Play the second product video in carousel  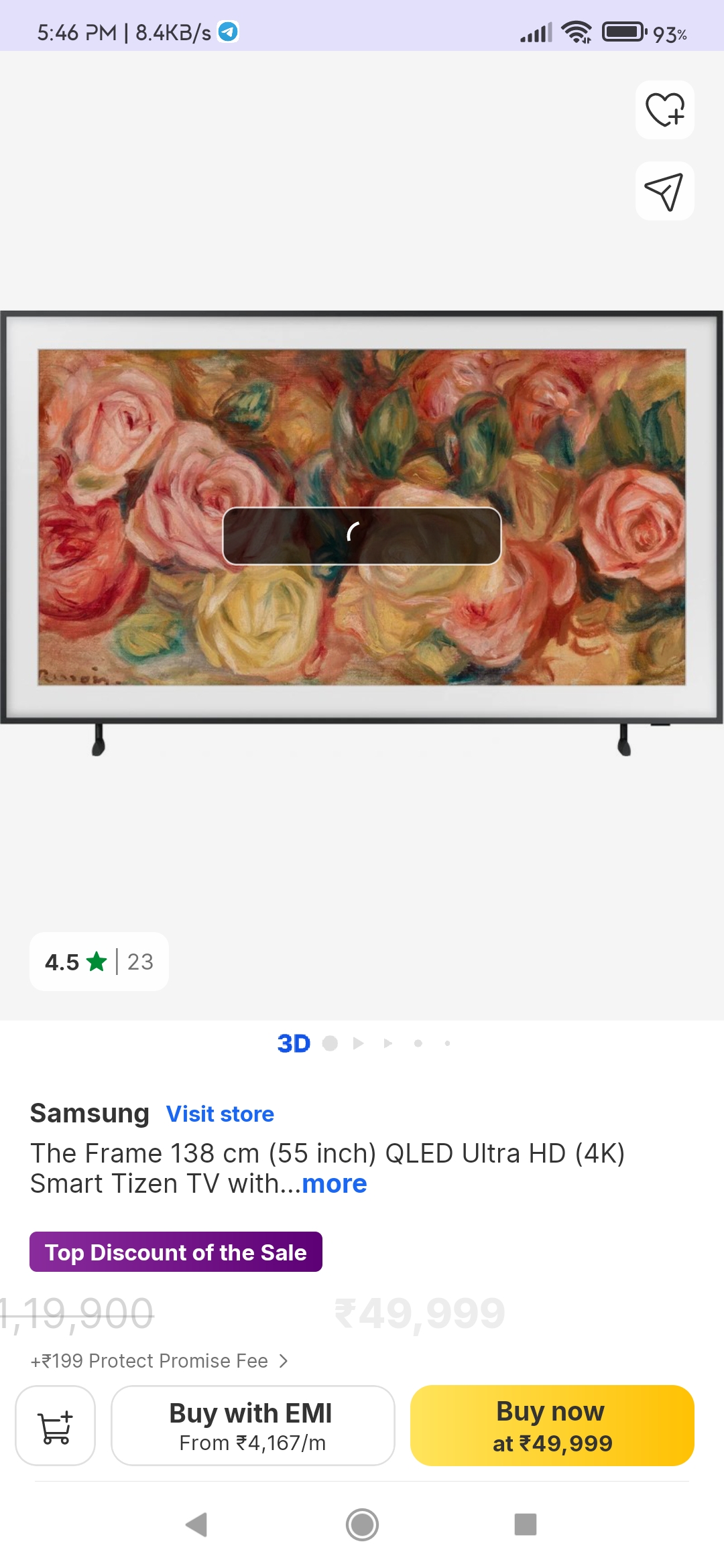(388, 1043)
